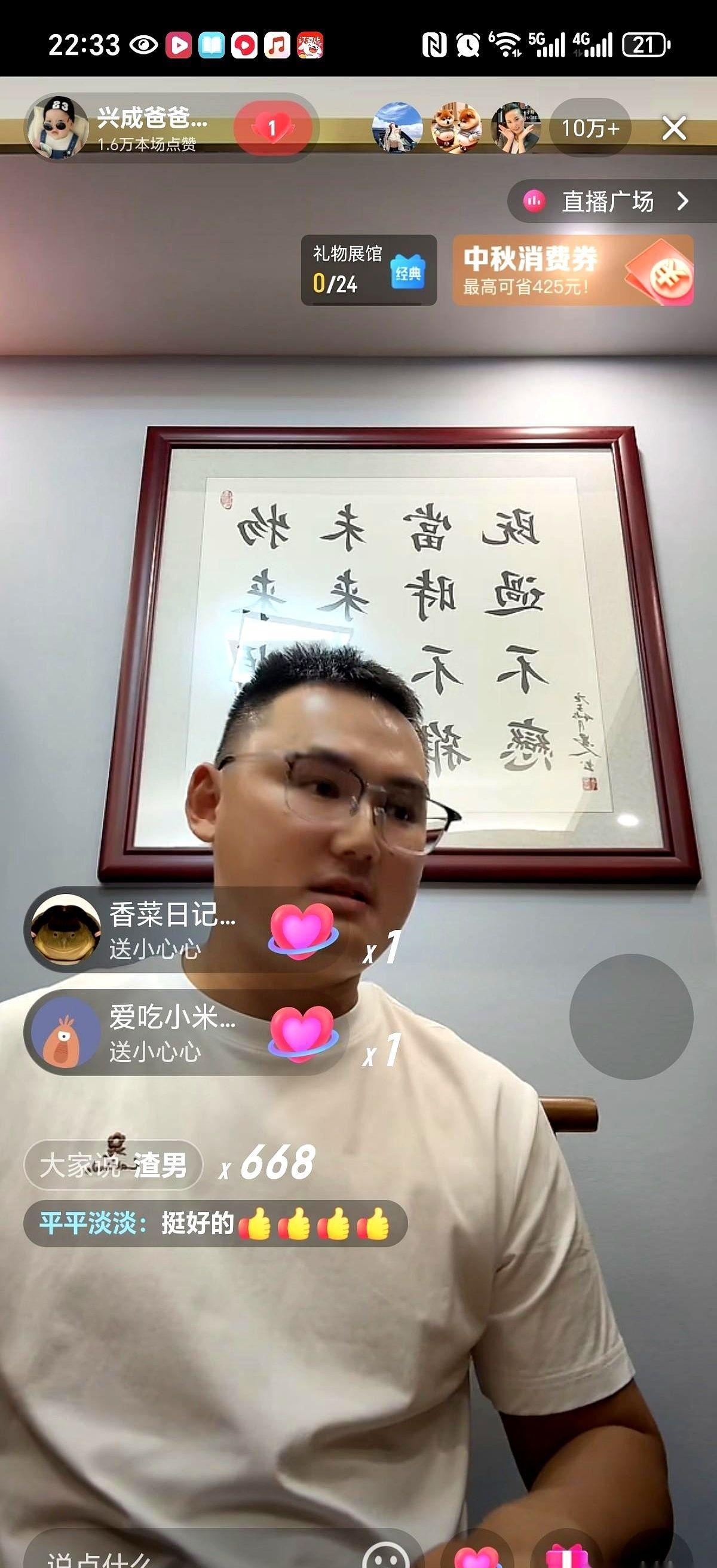Open the 10万+ viewer list
Image resolution: width=717 pixels, height=1568 pixels.
[590, 128]
